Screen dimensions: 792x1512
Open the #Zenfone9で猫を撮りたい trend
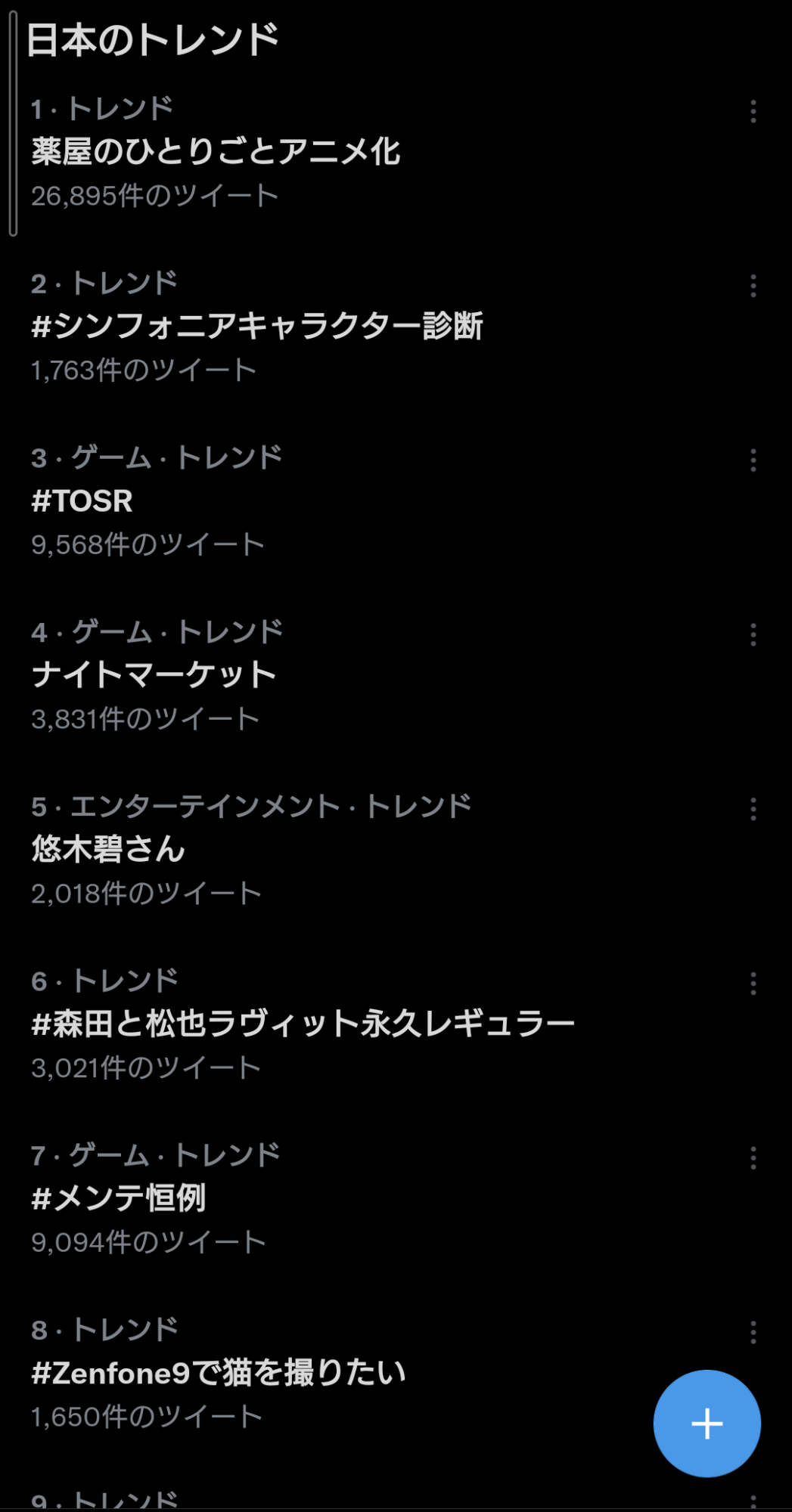(x=219, y=1373)
